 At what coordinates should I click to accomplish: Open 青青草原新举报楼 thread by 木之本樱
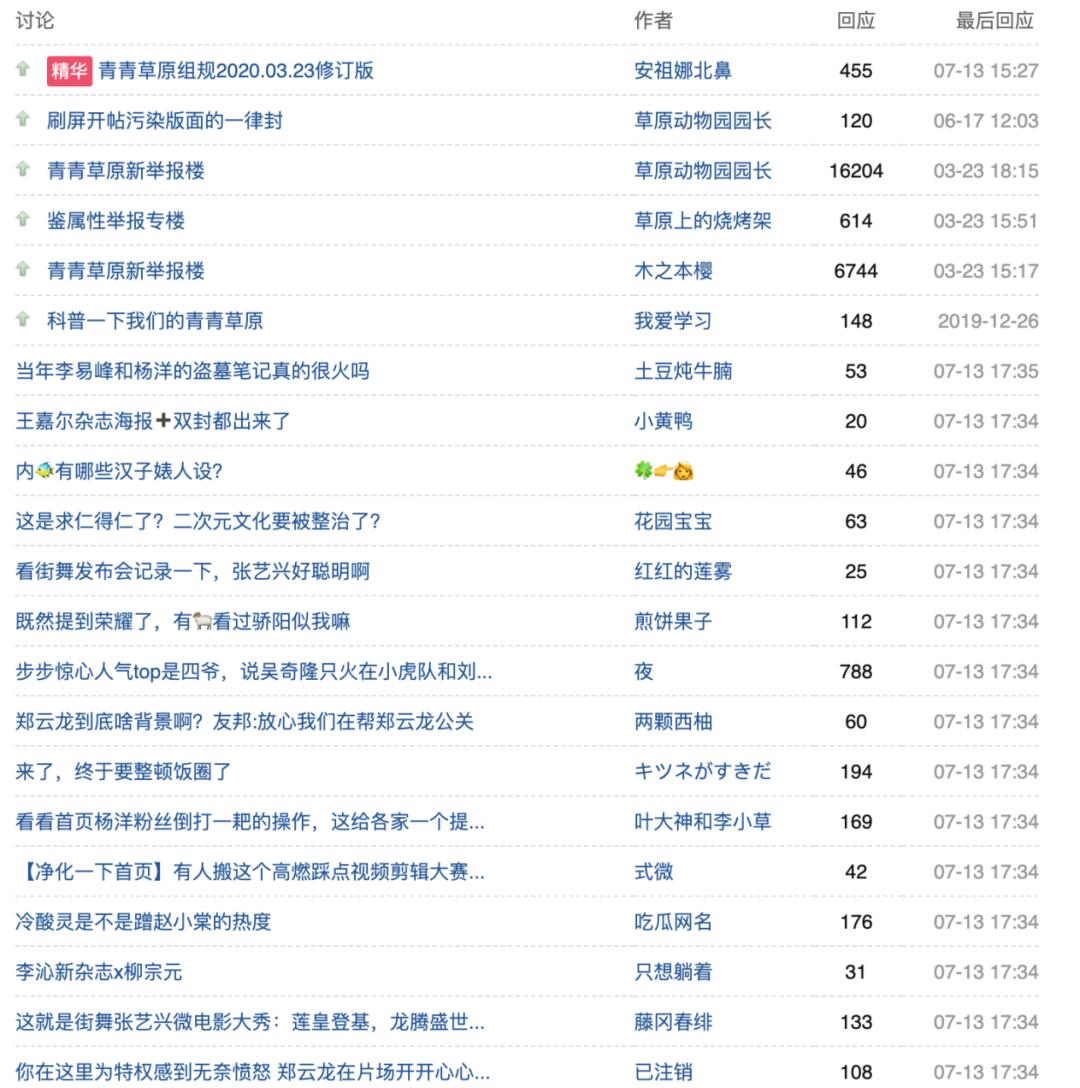pyautogui.click(x=126, y=271)
